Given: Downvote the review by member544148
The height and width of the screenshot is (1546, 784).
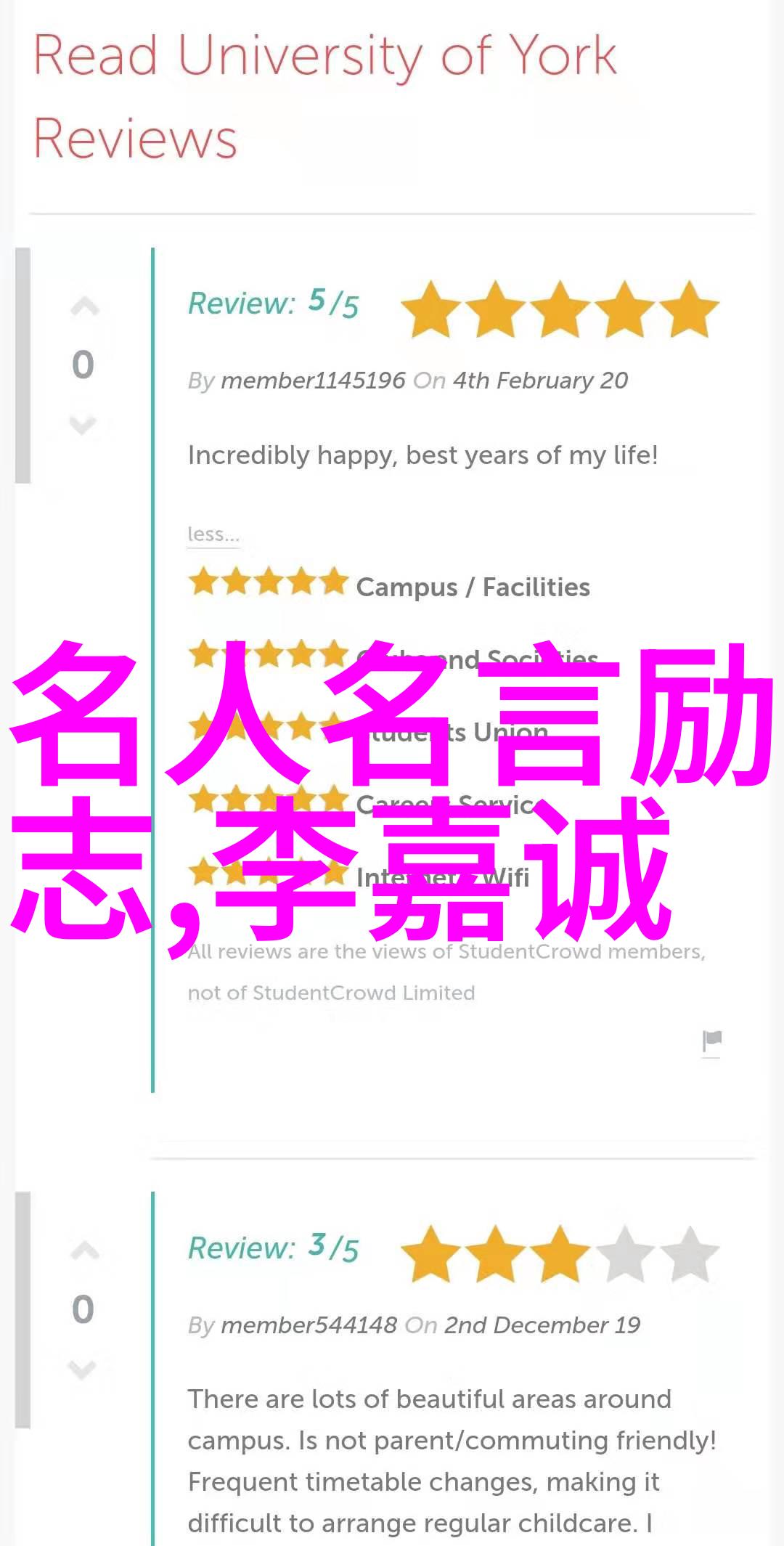Looking at the screenshot, I should coord(83,1369).
